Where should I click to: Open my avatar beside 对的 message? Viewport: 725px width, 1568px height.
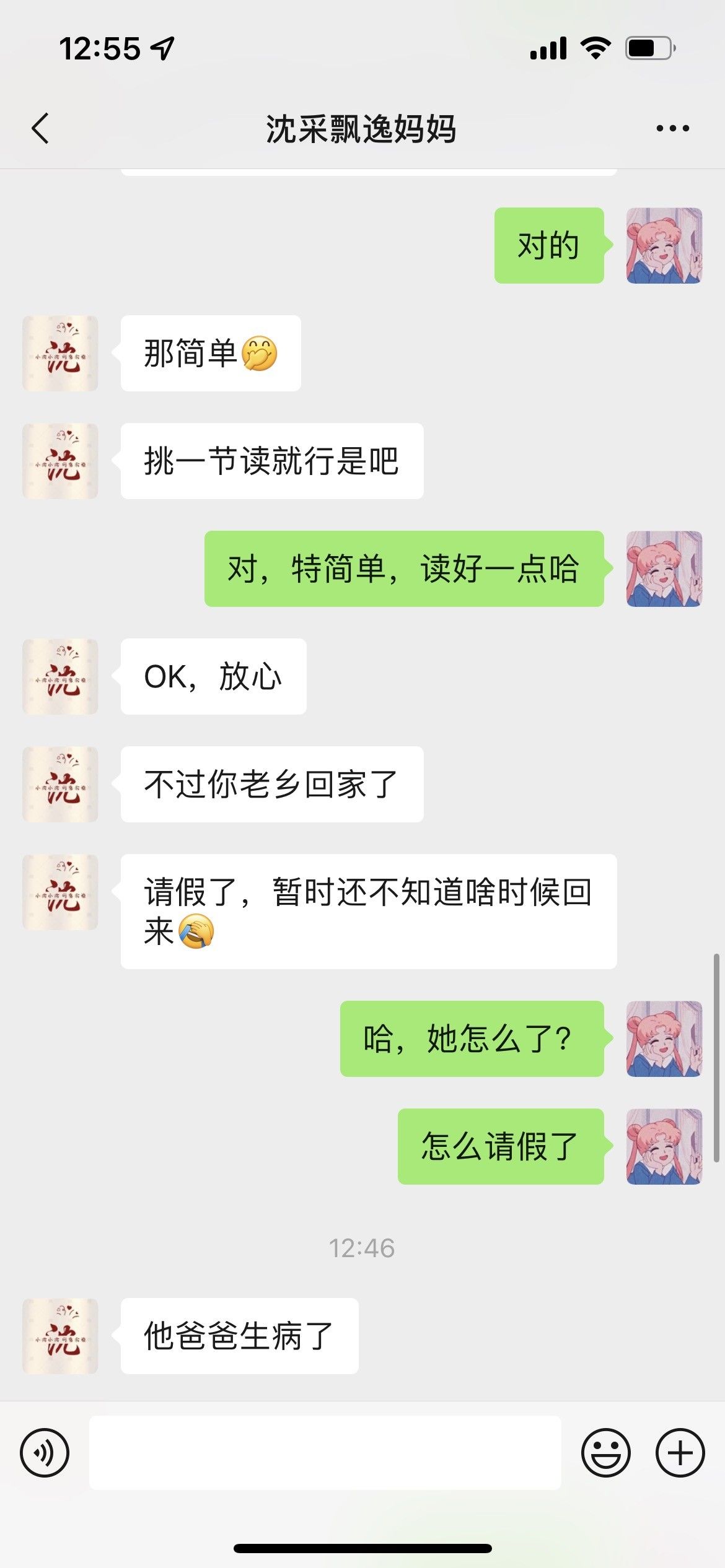click(664, 245)
